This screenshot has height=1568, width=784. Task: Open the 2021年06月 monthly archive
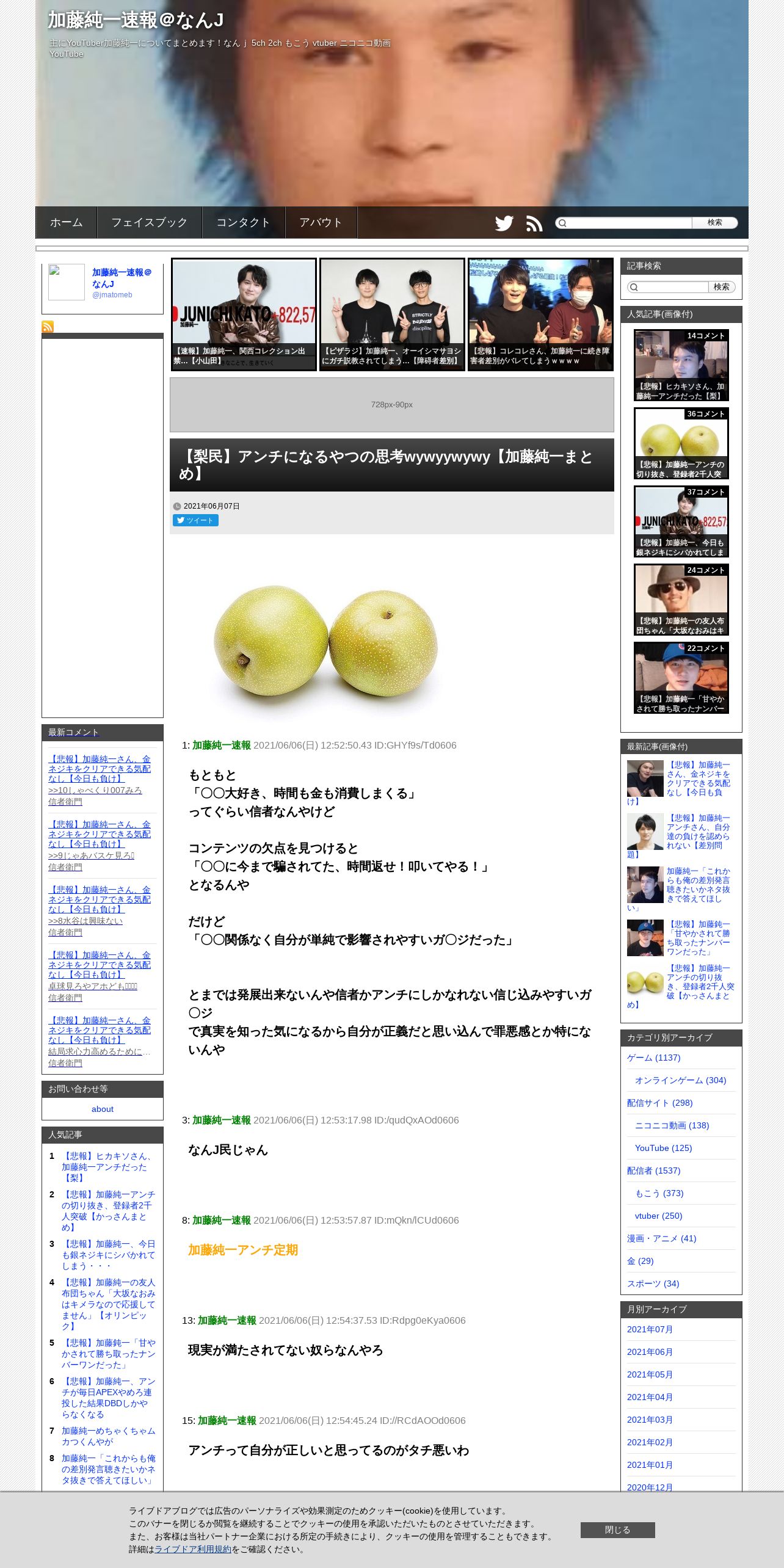tap(650, 1352)
